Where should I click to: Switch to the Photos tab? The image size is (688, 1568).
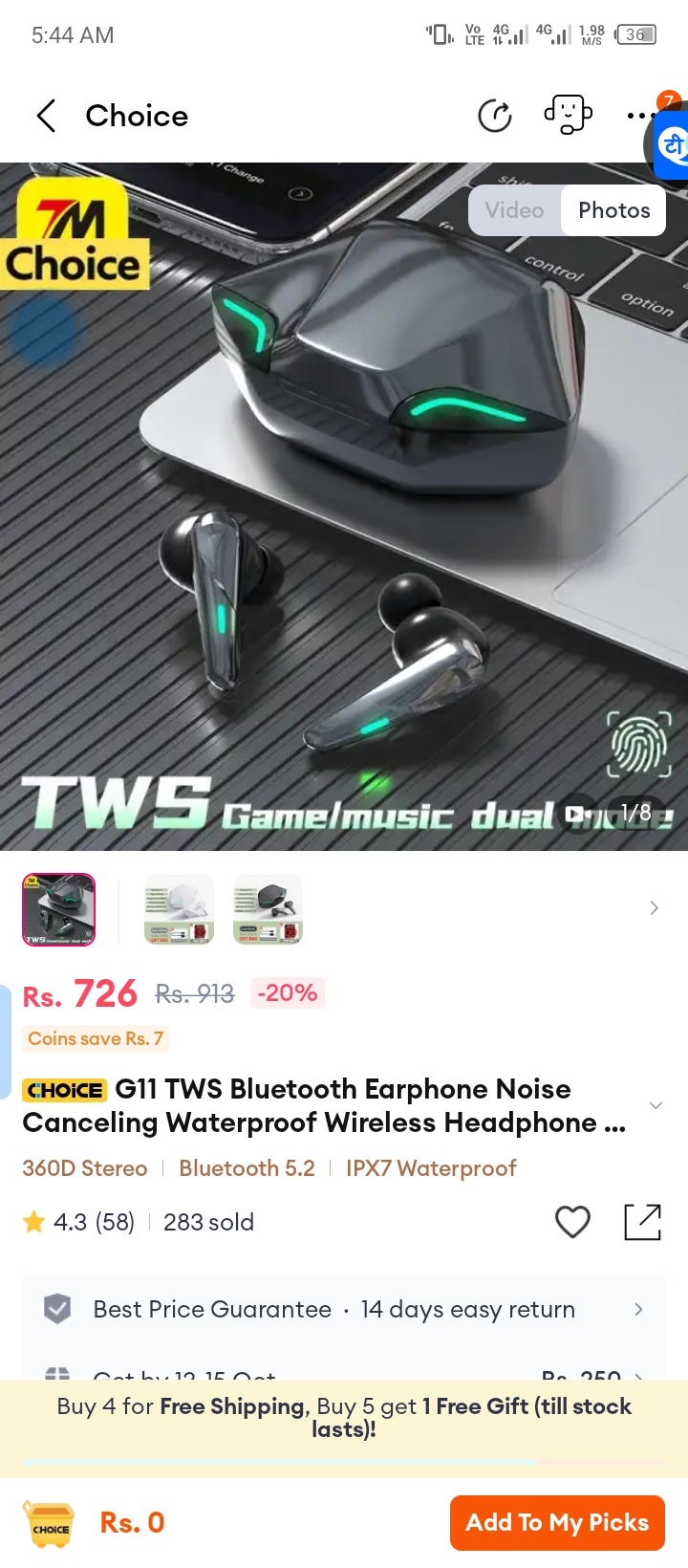click(x=613, y=210)
